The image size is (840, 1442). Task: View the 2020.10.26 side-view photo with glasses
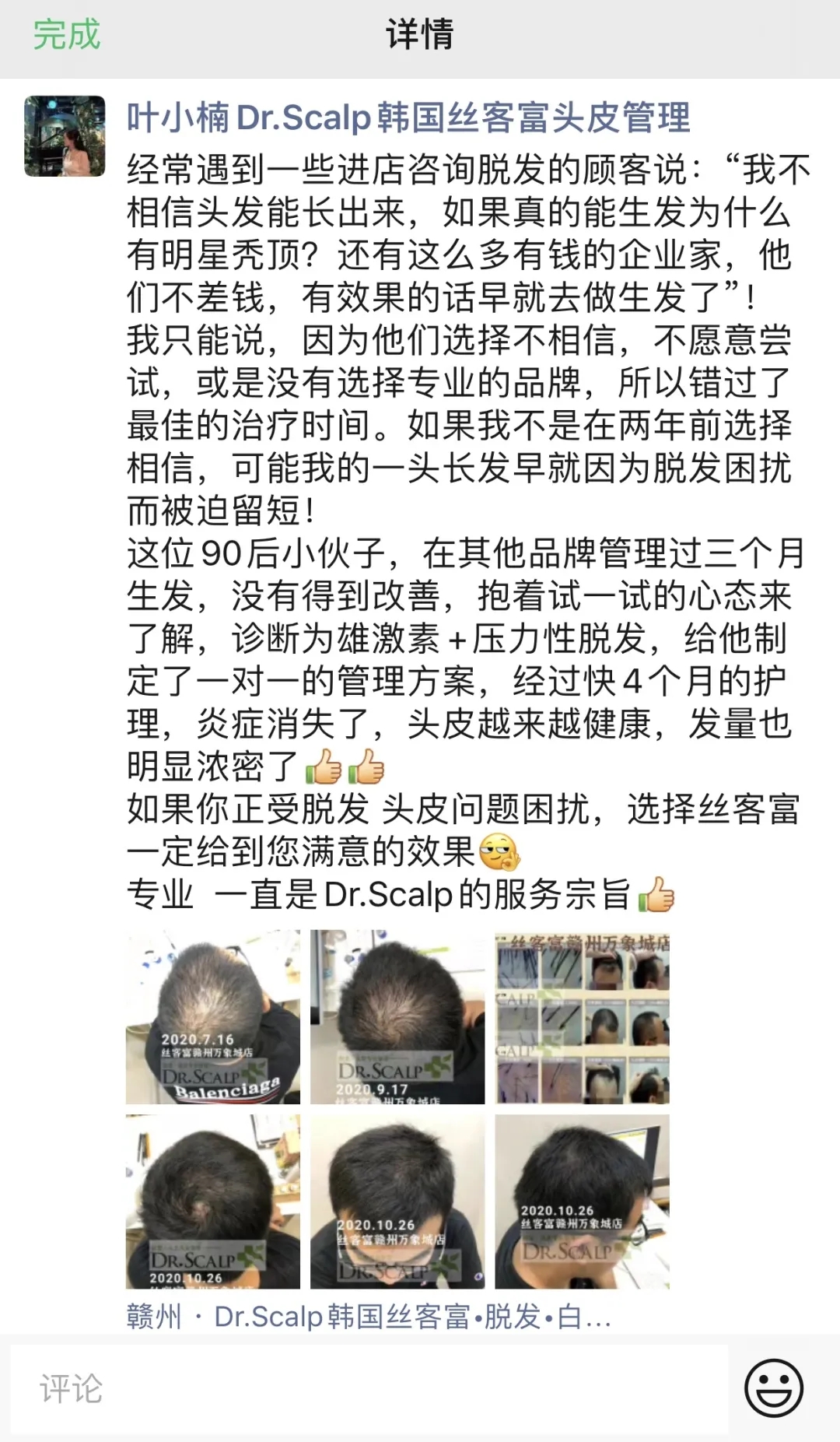click(x=582, y=1202)
